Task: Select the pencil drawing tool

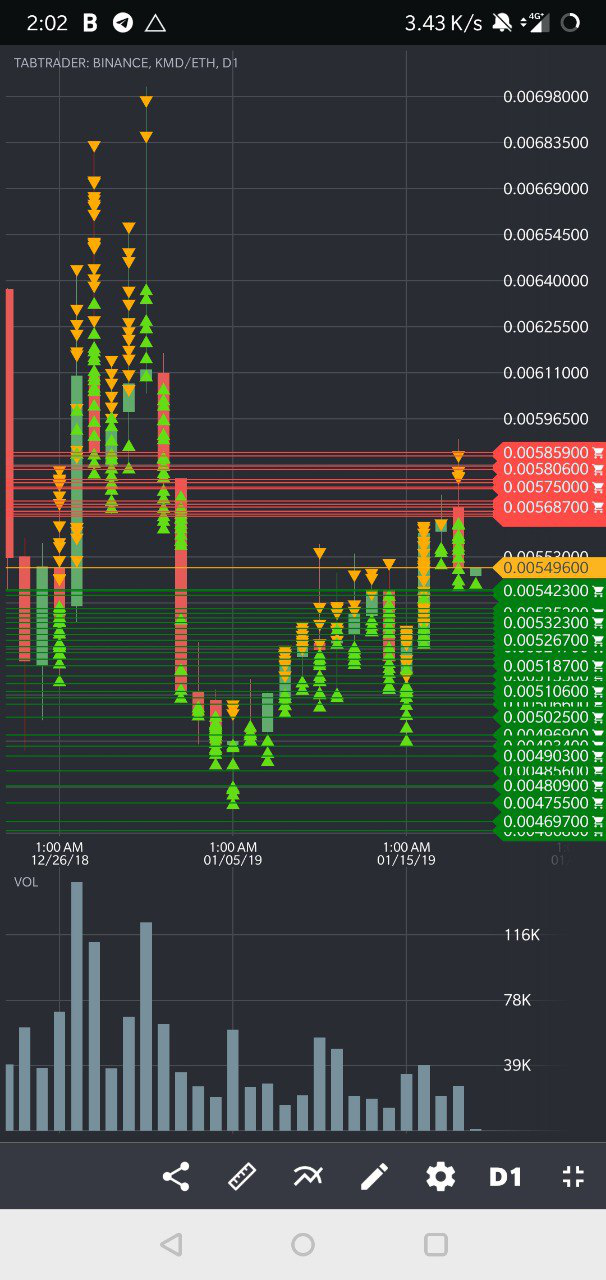Action: tap(374, 1176)
